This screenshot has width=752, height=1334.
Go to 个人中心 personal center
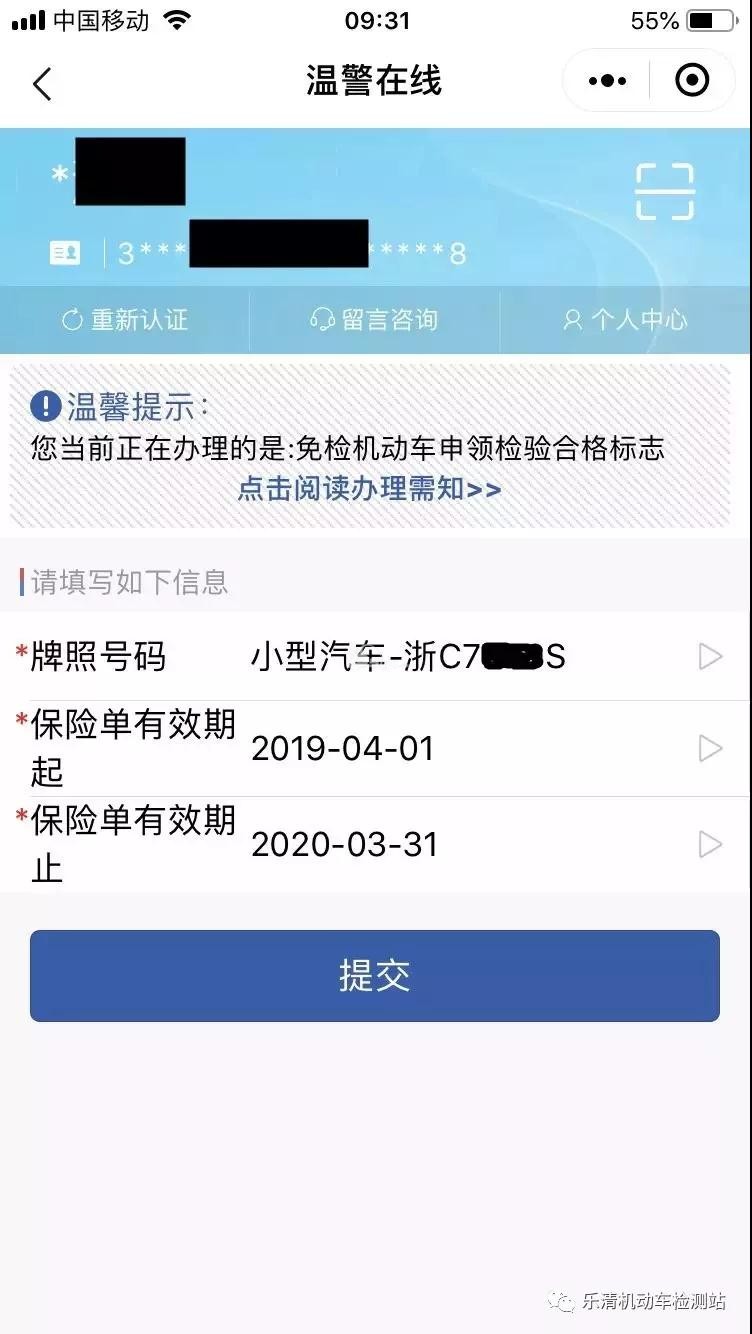625,320
